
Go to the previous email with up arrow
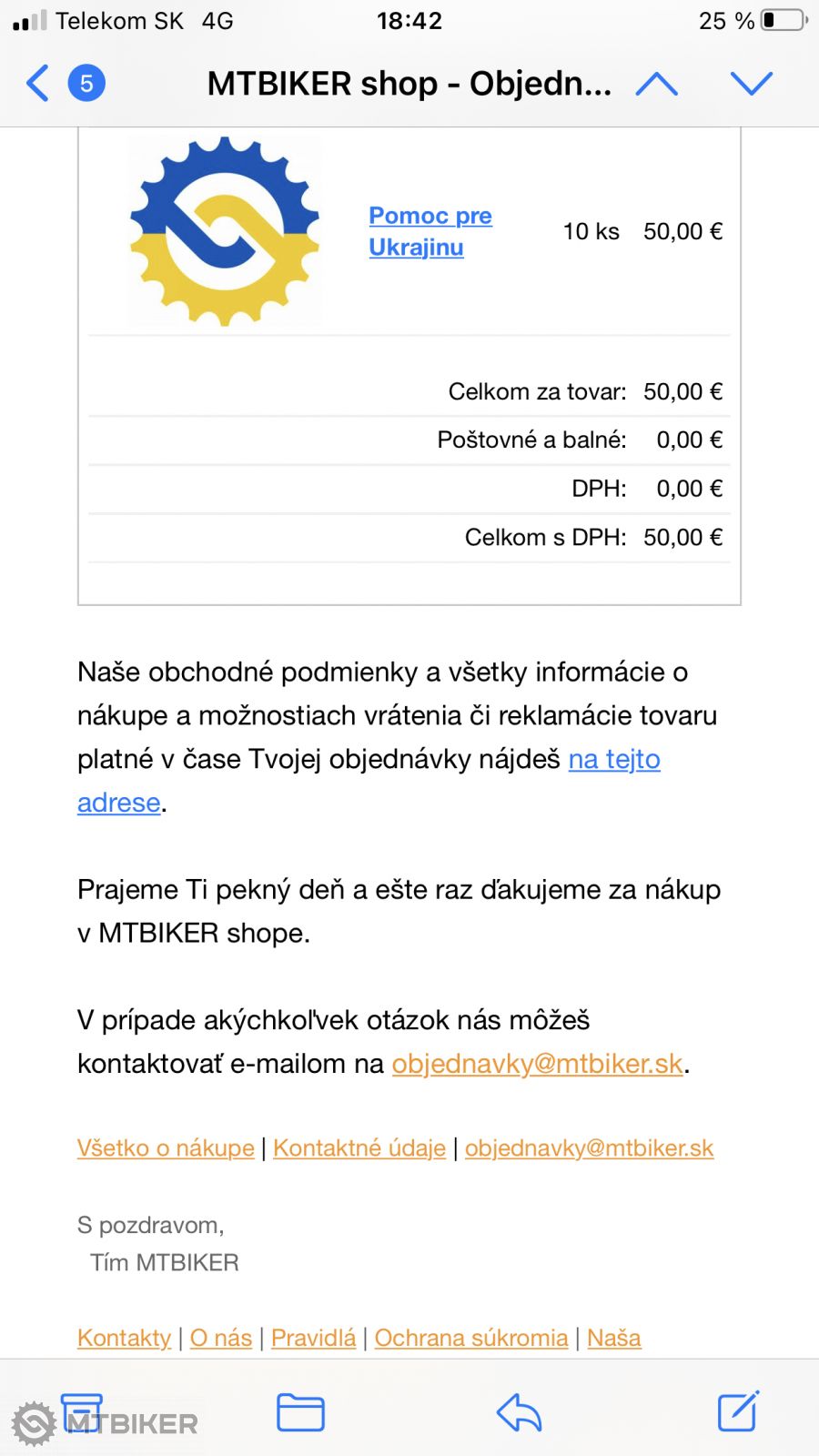click(656, 84)
